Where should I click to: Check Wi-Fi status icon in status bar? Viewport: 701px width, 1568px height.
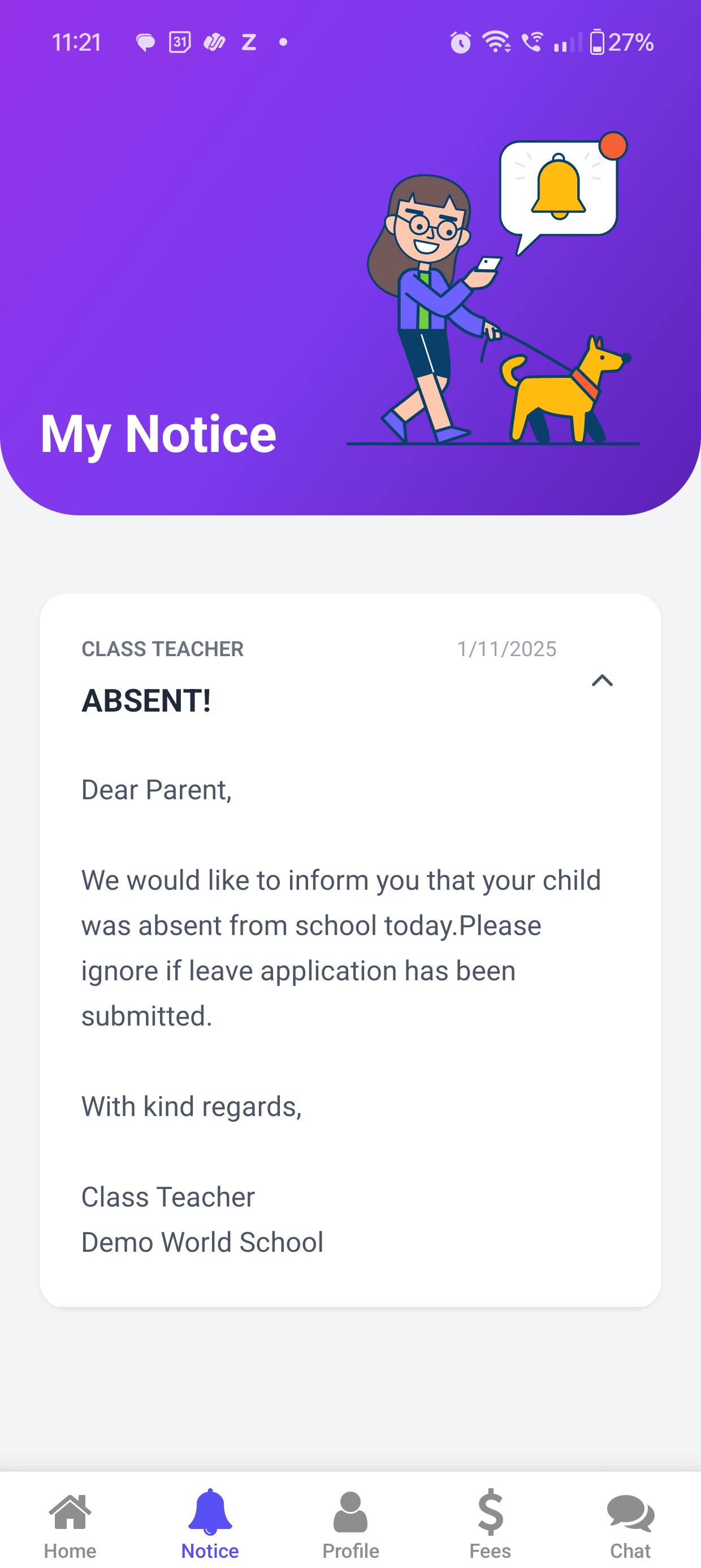pyautogui.click(x=495, y=41)
